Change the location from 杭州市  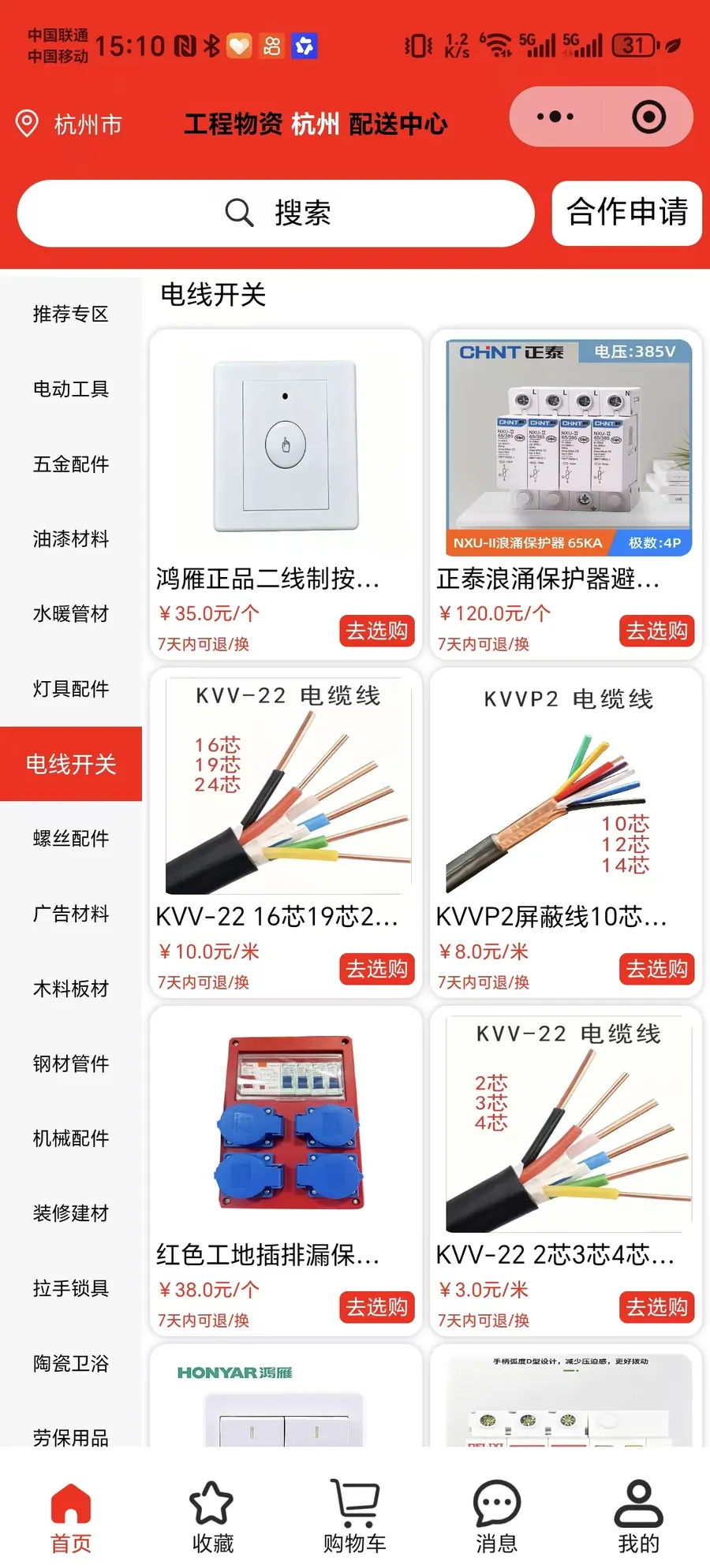click(69, 124)
